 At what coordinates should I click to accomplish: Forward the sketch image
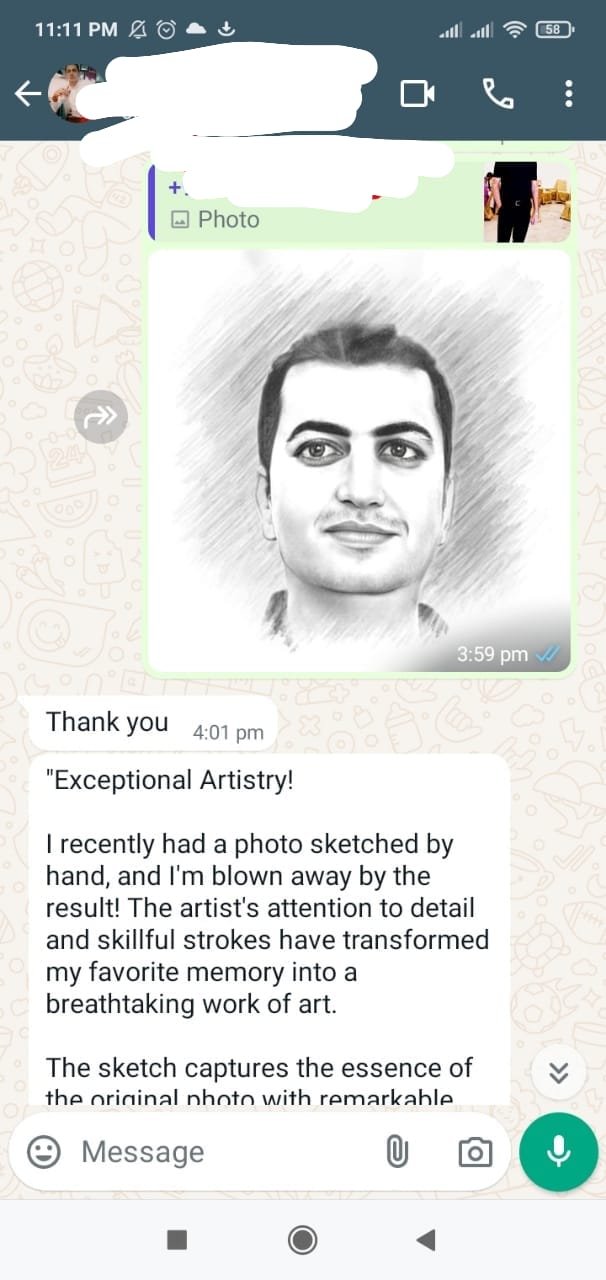click(101, 417)
